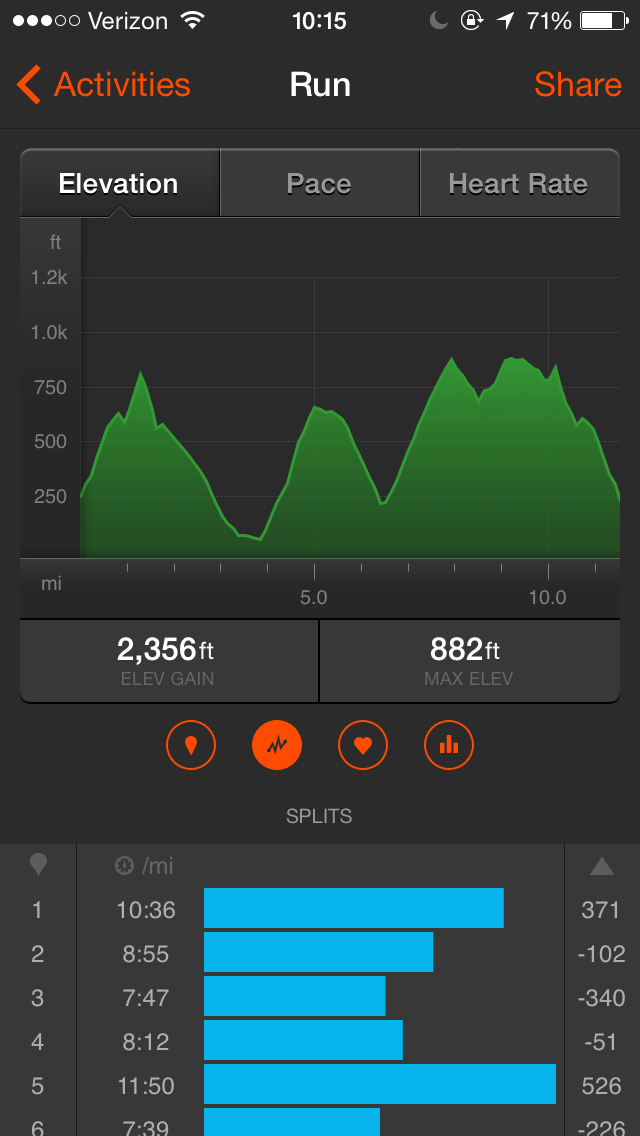Image resolution: width=640 pixels, height=1136 pixels.
Task: Open the map pin view
Action: 191,745
